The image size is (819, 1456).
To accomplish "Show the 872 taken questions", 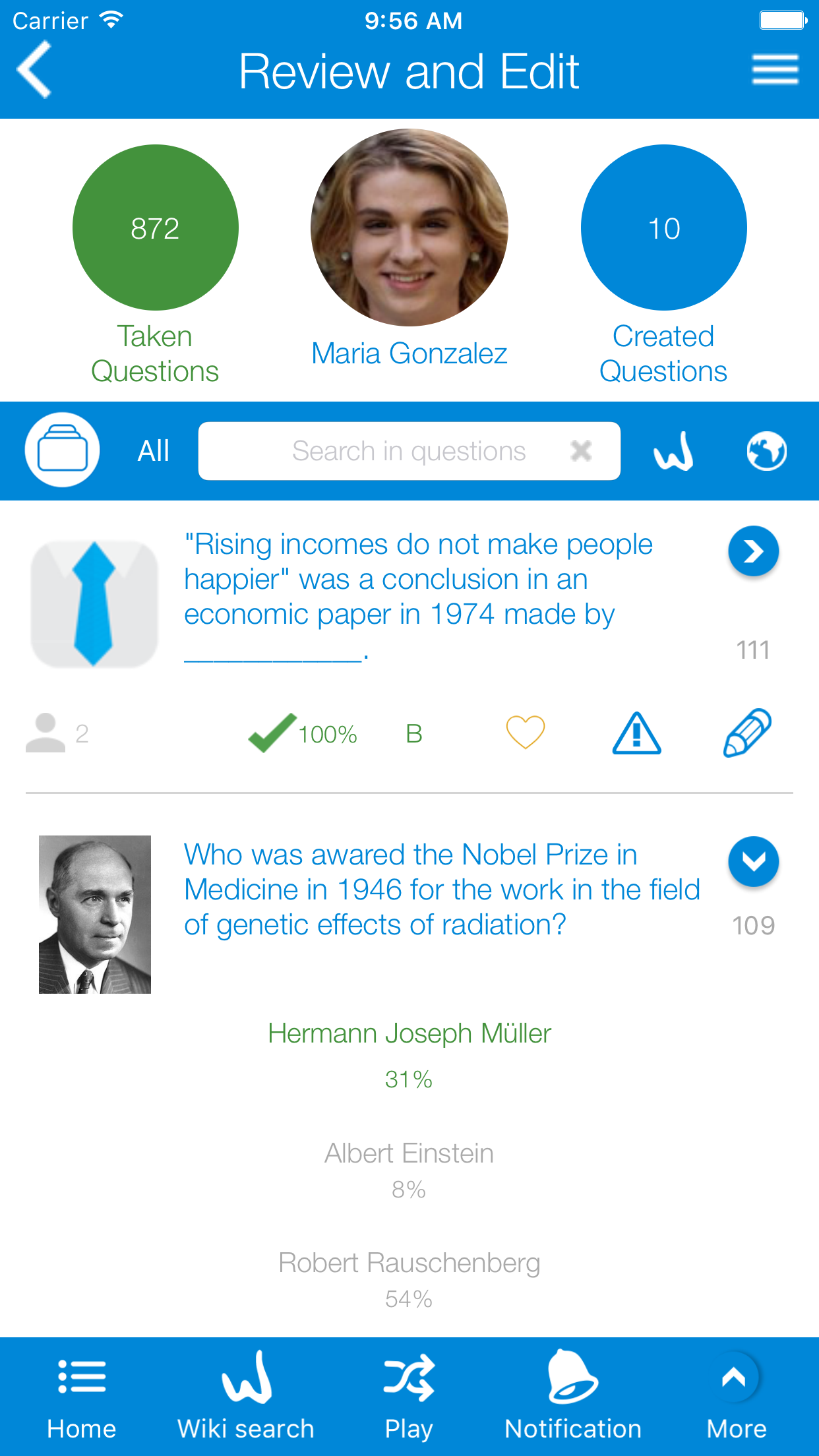I will pyautogui.click(x=155, y=228).
